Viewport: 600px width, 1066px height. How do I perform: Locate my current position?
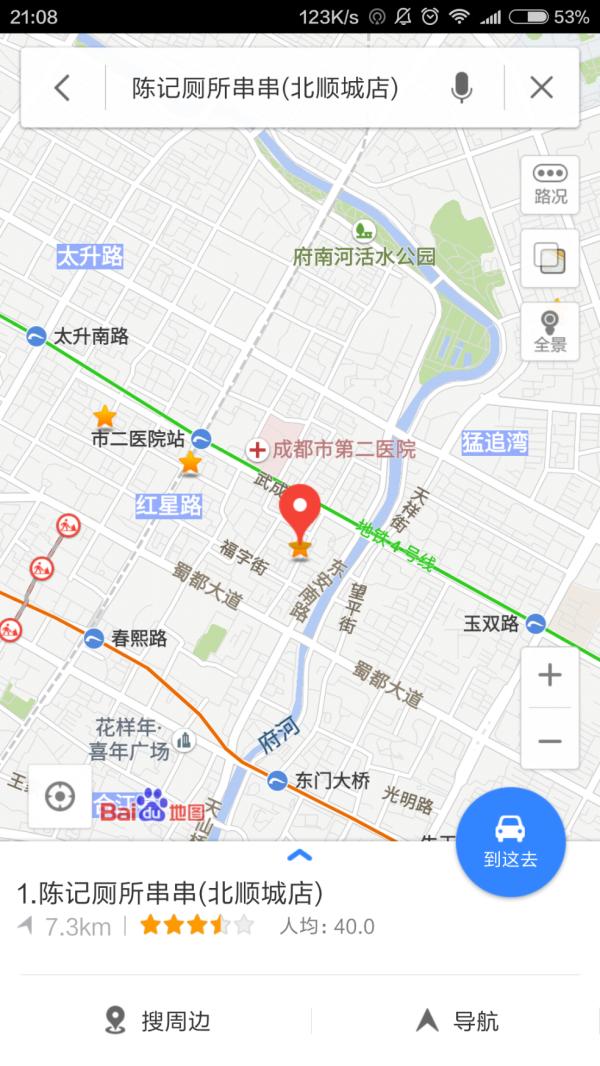(x=60, y=796)
